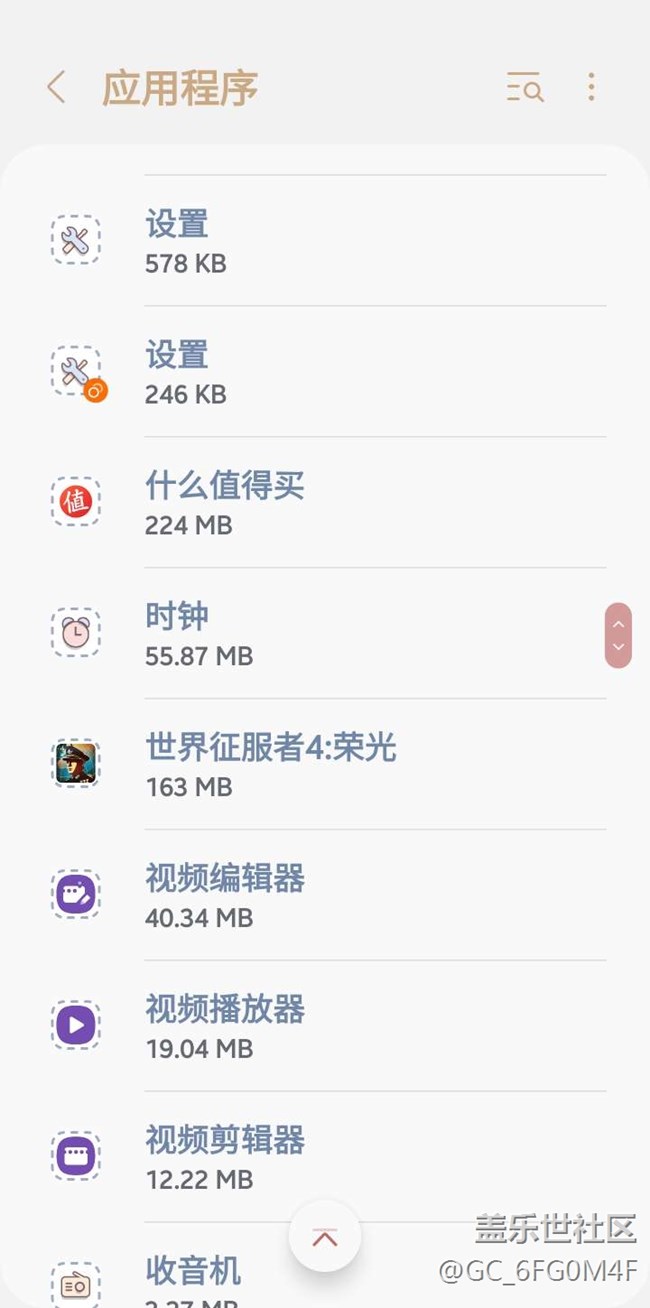Go back from the 应用程序 screen
The image size is (650, 1308).
(x=57, y=88)
